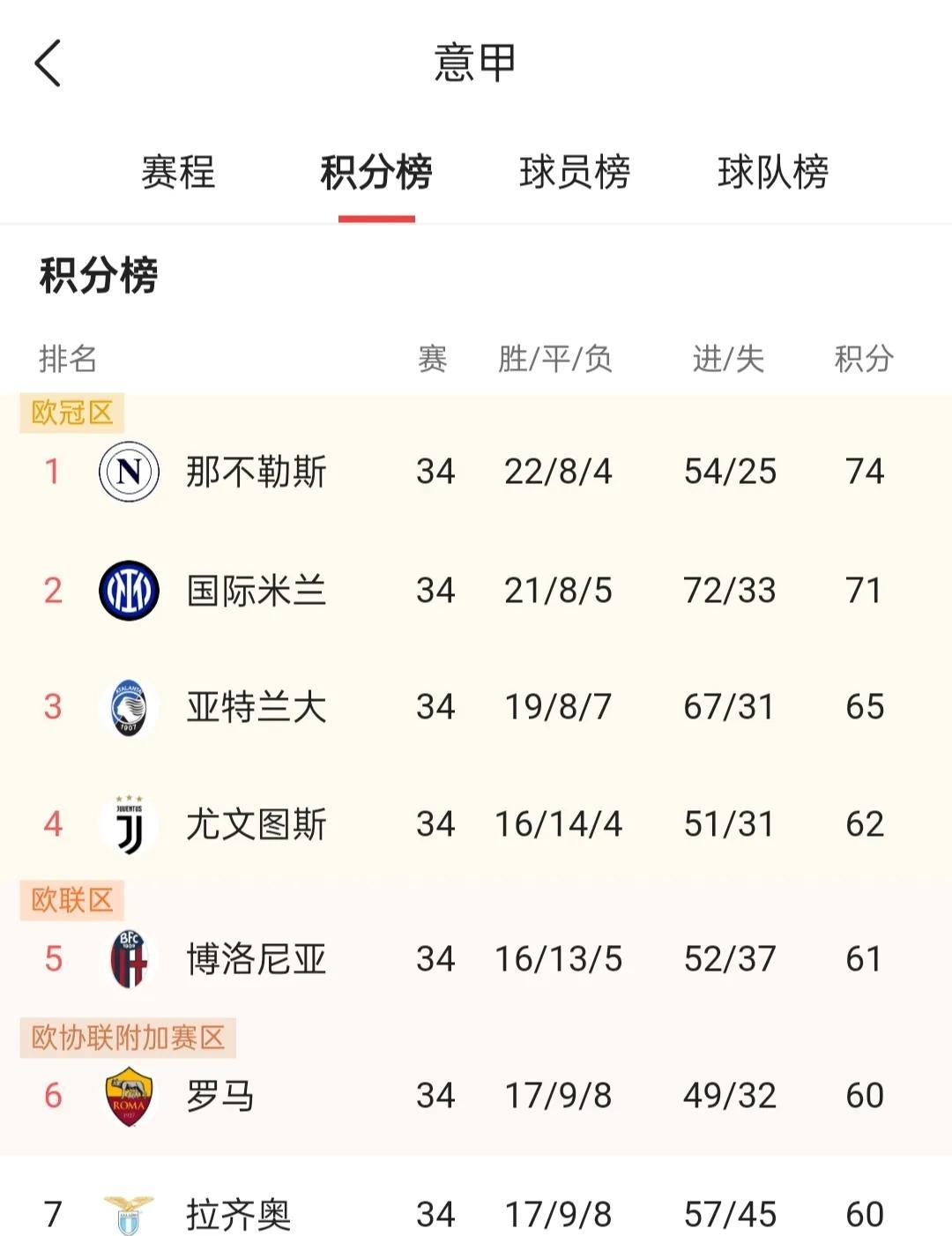View the 博洛尼亚 team row
This screenshot has height=1236, width=952.
click(x=256, y=959)
